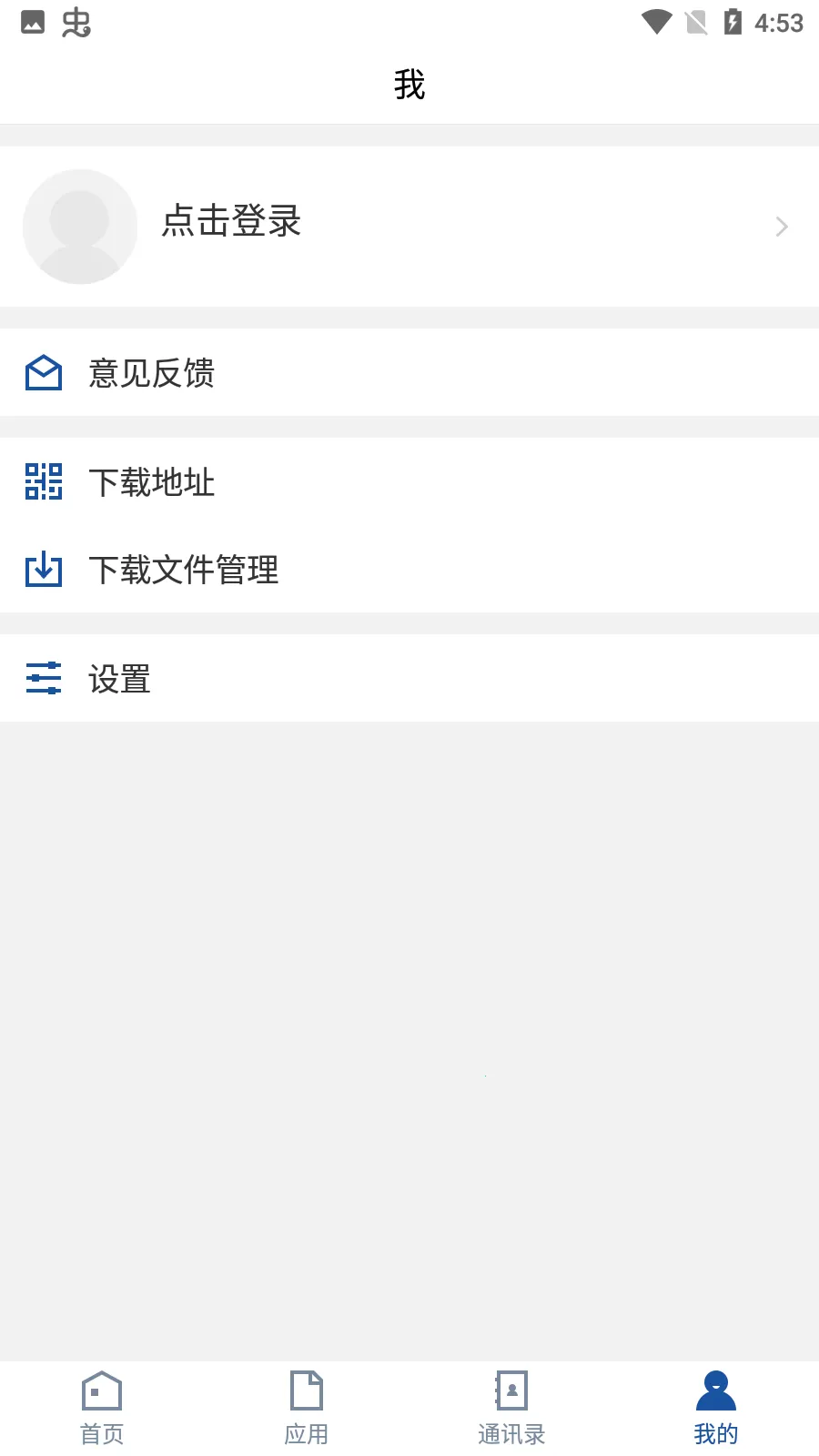Open 设置 settings

pos(118,679)
